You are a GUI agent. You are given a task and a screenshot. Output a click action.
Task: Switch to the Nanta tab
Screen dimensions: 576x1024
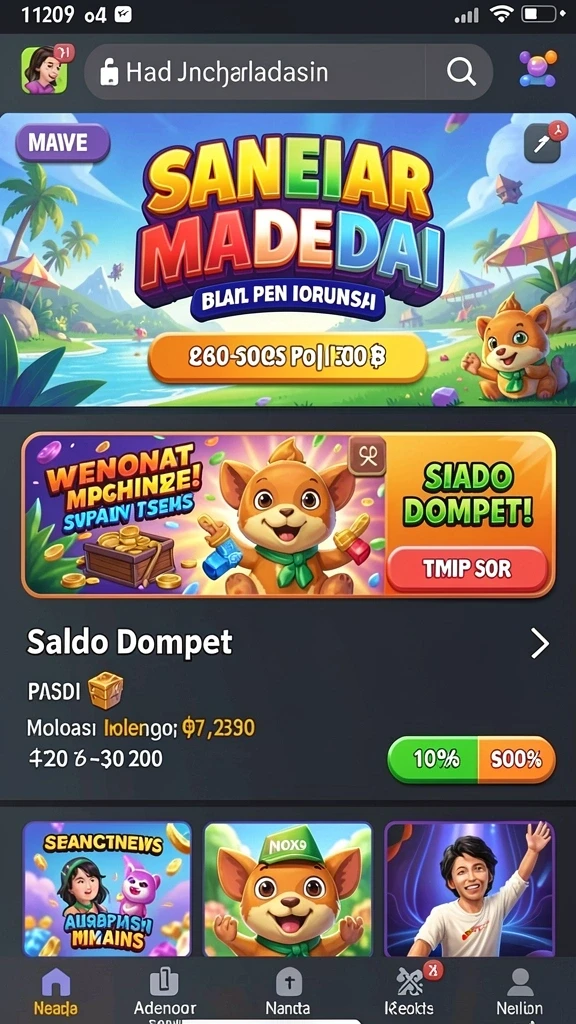point(288,993)
